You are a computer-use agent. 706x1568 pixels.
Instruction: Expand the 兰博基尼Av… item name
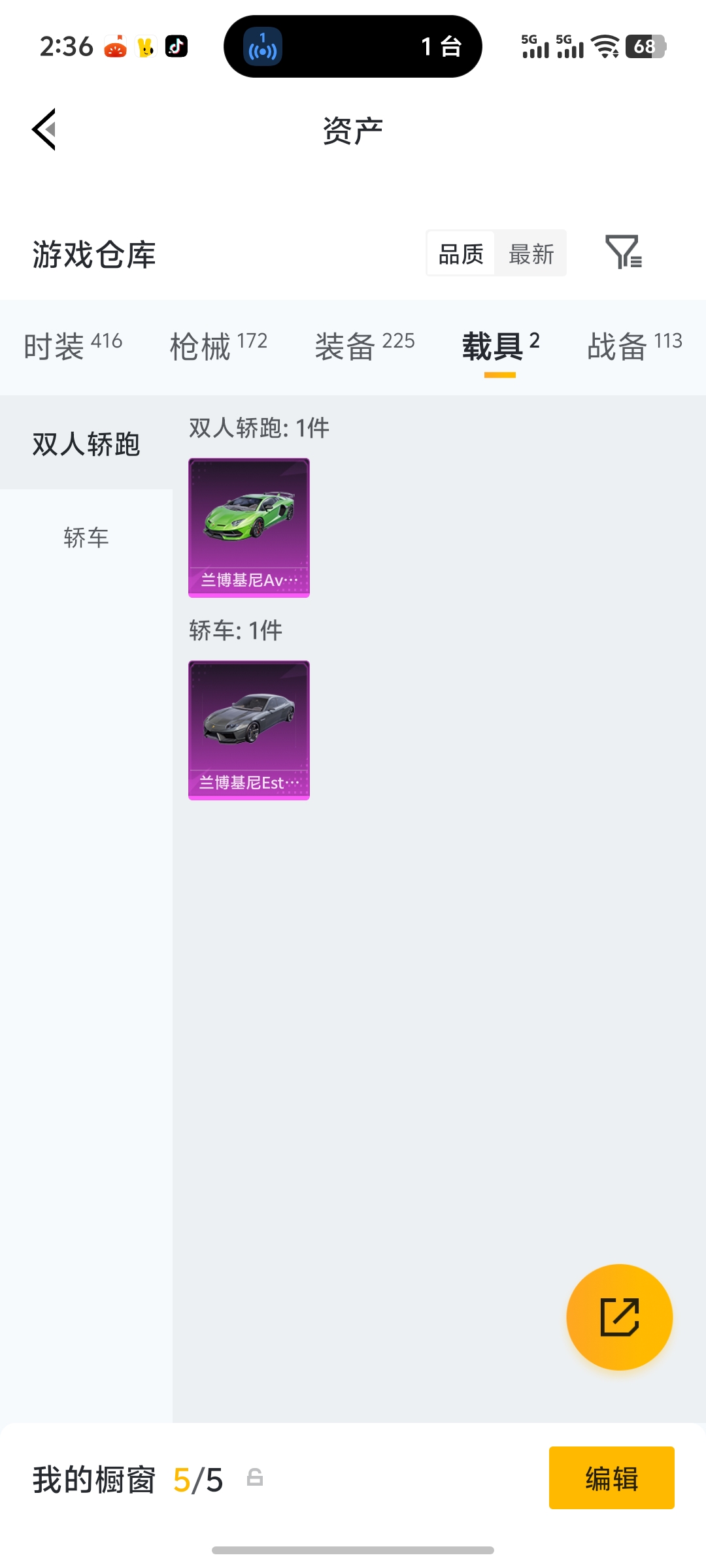coord(248,580)
